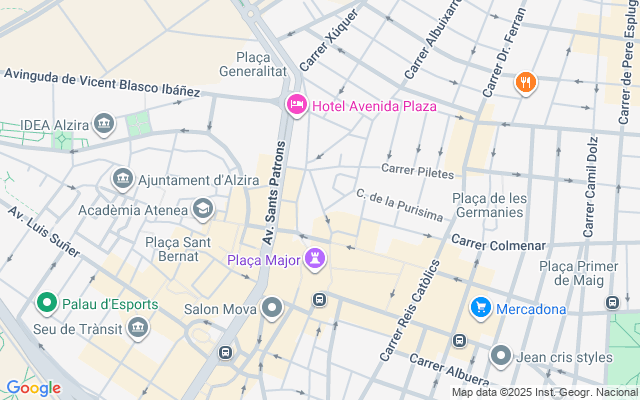Tap the bus stop below Plaça Major
The image size is (640, 400).
(320, 299)
